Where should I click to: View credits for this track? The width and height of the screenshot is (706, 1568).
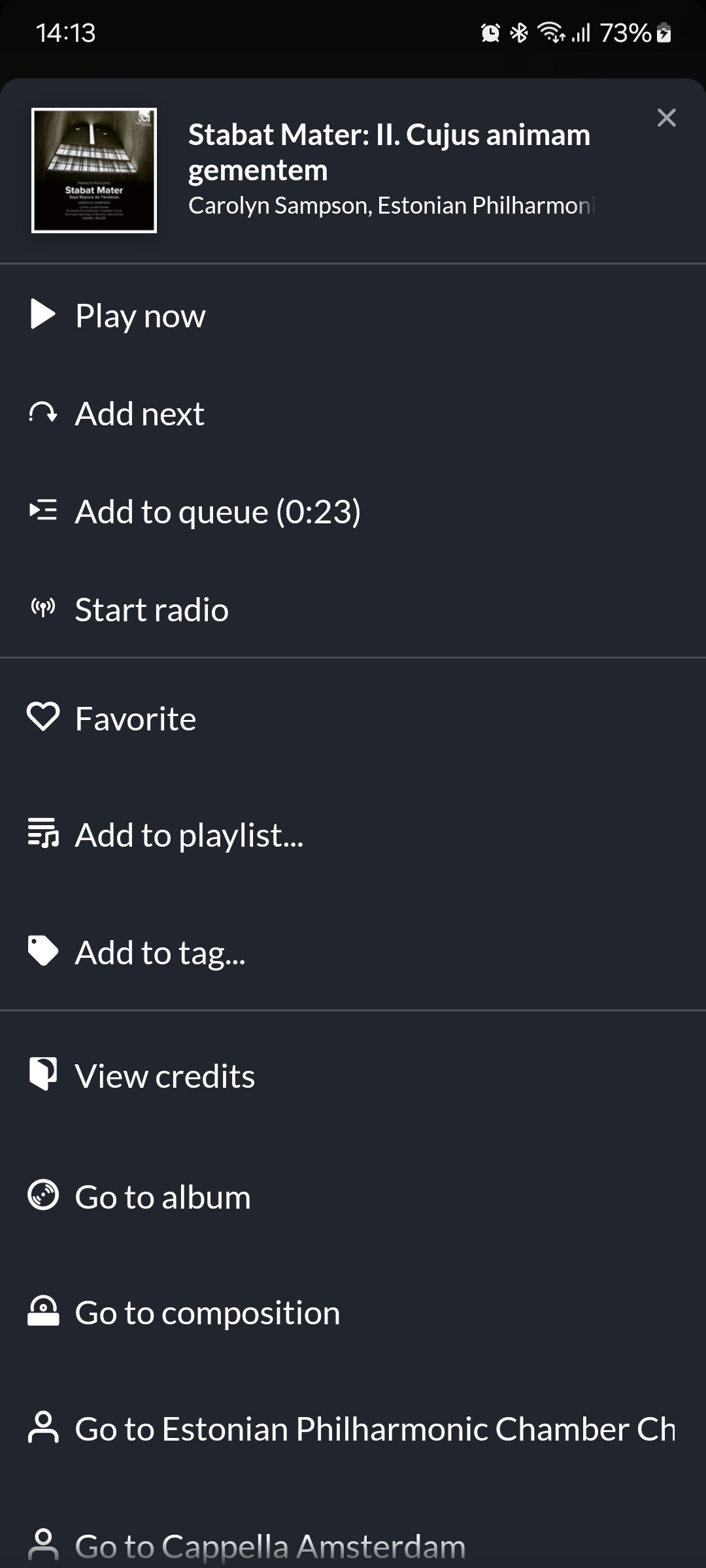coord(353,1075)
